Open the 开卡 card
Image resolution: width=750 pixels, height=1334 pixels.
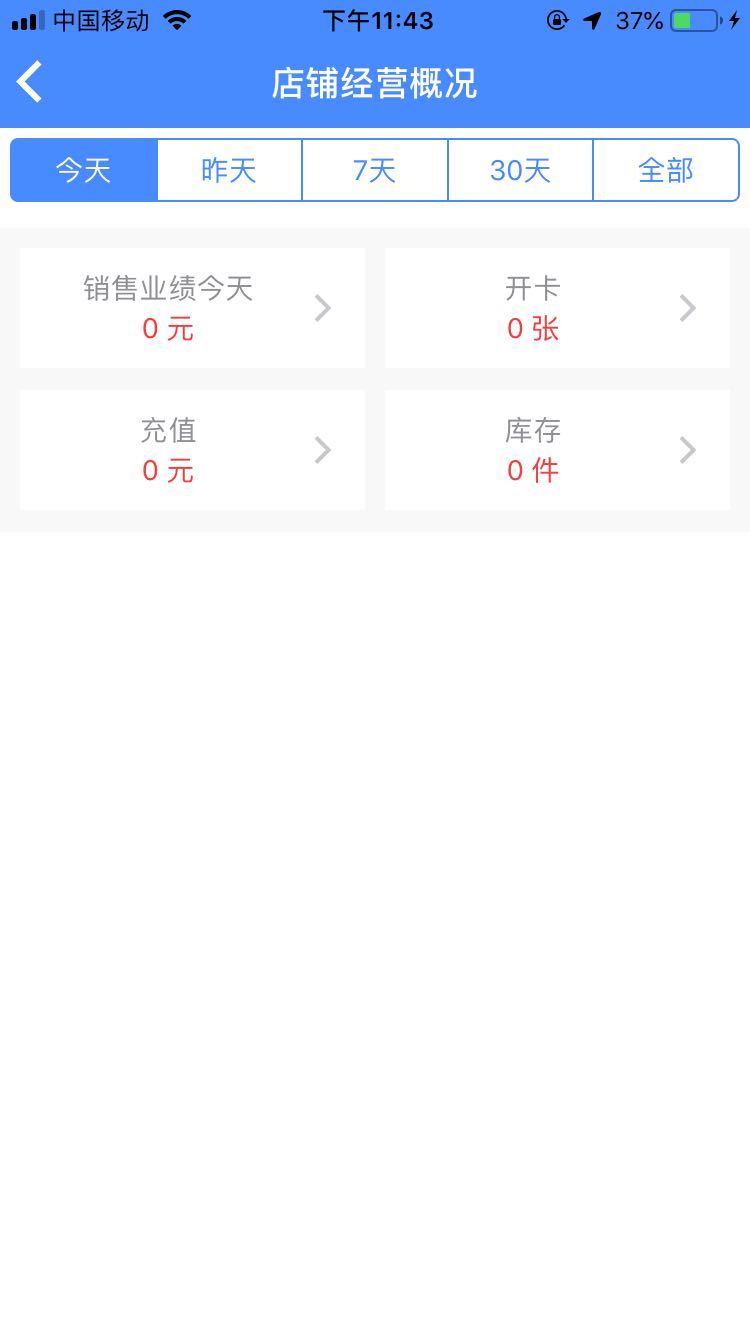557,308
